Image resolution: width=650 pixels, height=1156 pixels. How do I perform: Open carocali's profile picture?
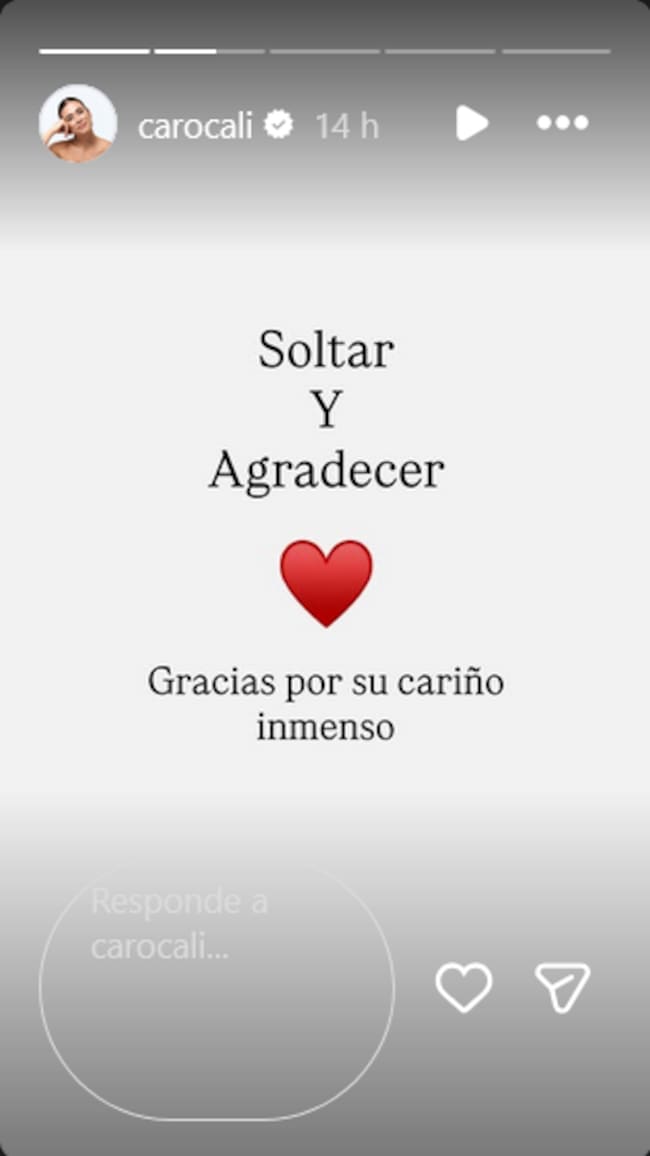point(77,124)
